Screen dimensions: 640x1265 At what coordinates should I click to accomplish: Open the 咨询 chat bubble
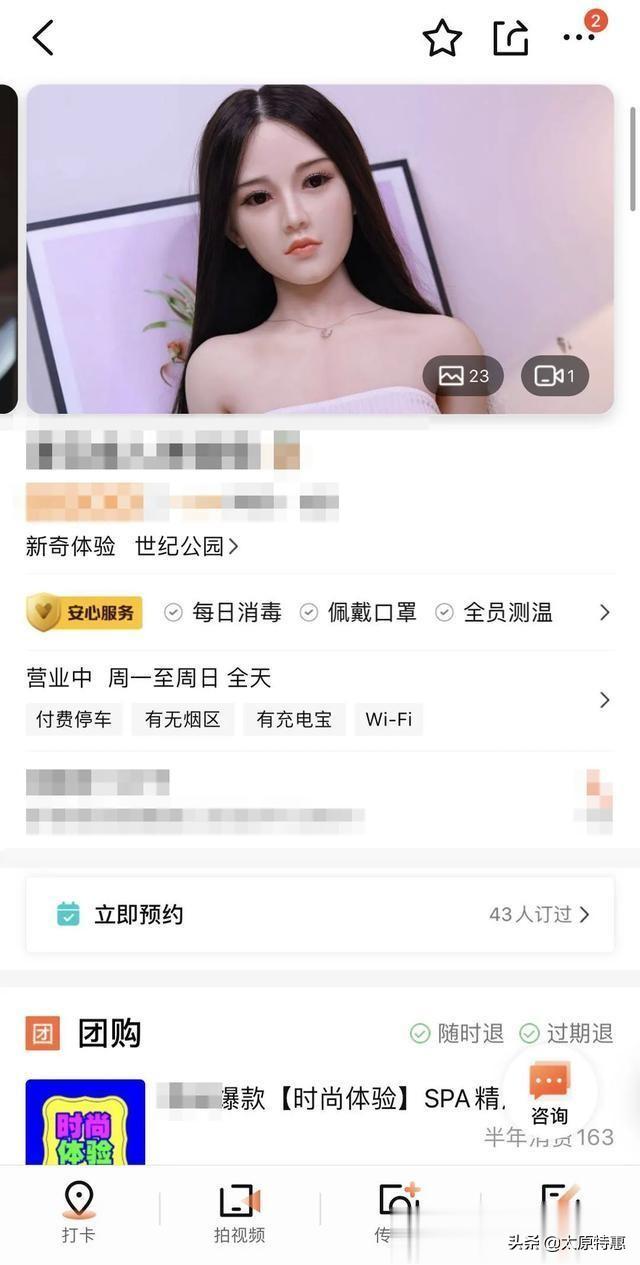(549, 1093)
